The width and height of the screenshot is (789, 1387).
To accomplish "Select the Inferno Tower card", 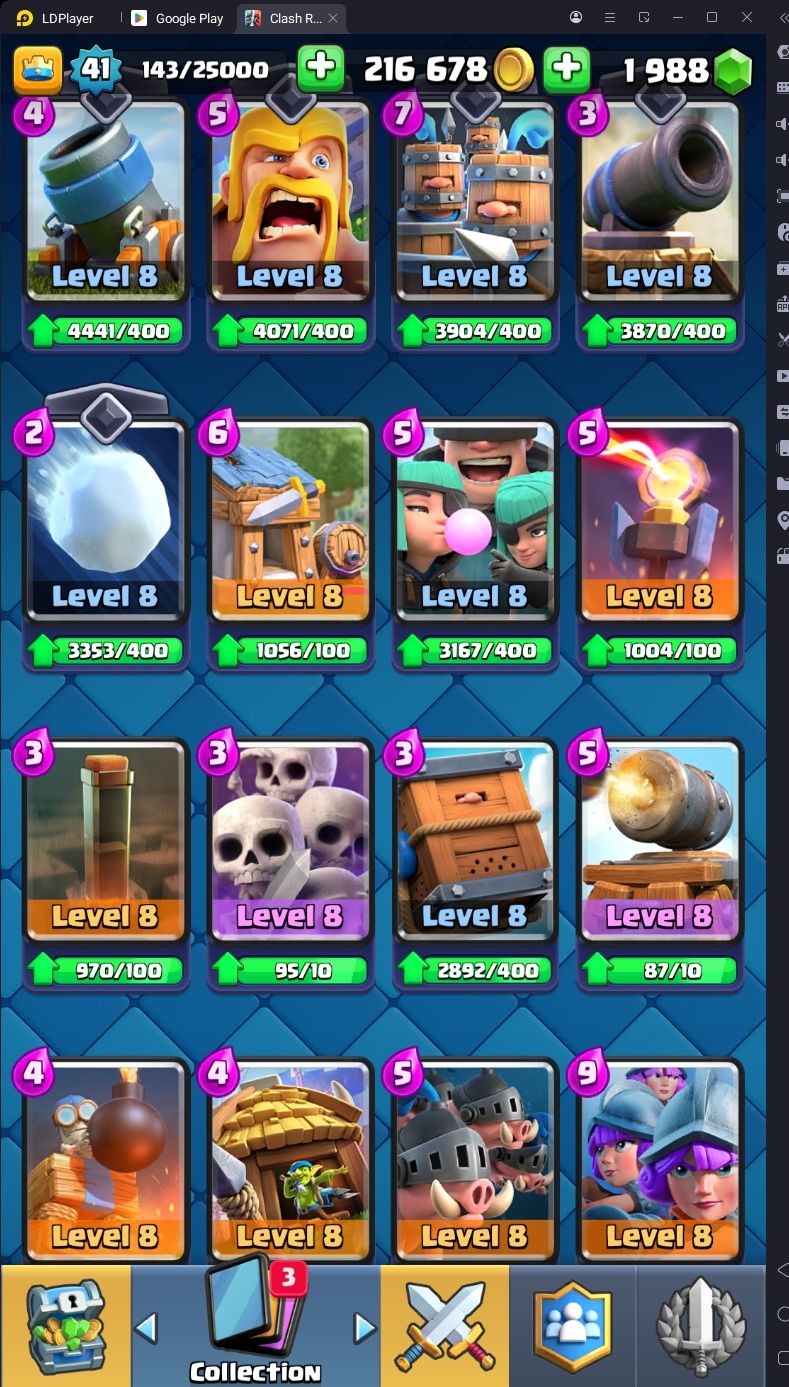I will pyautogui.click(x=660, y=520).
